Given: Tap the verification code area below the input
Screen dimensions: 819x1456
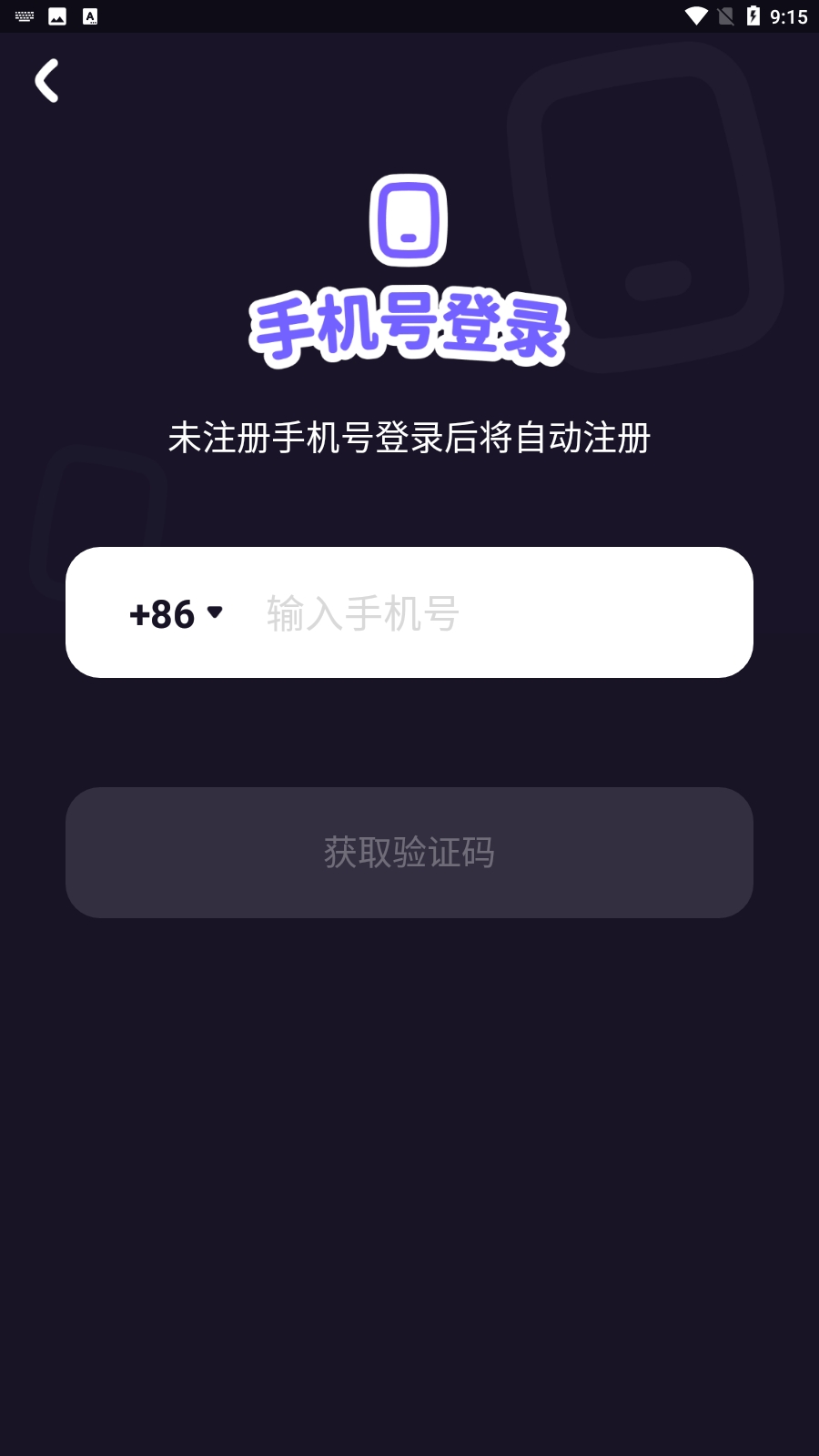Looking at the screenshot, I should 409,852.
